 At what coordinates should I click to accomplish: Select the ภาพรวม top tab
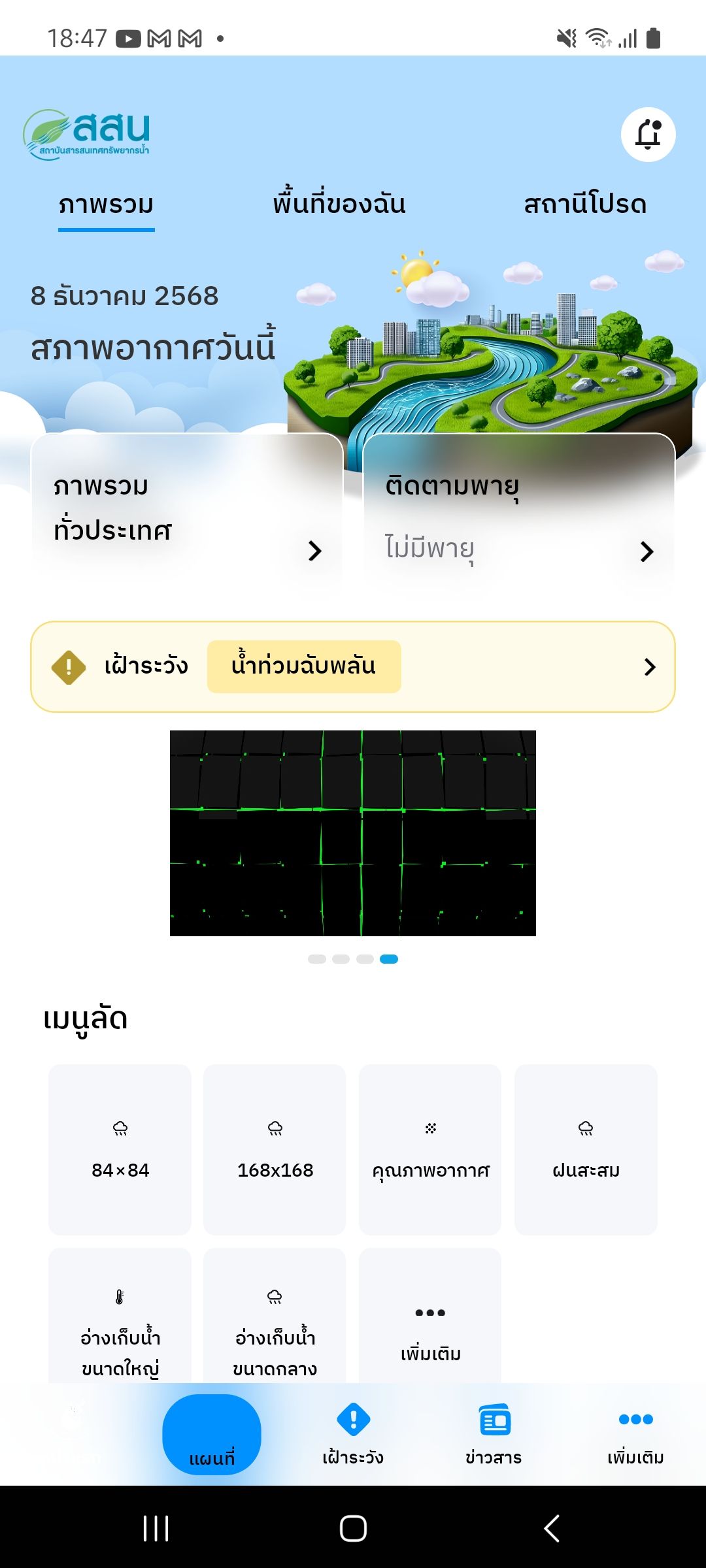106,204
